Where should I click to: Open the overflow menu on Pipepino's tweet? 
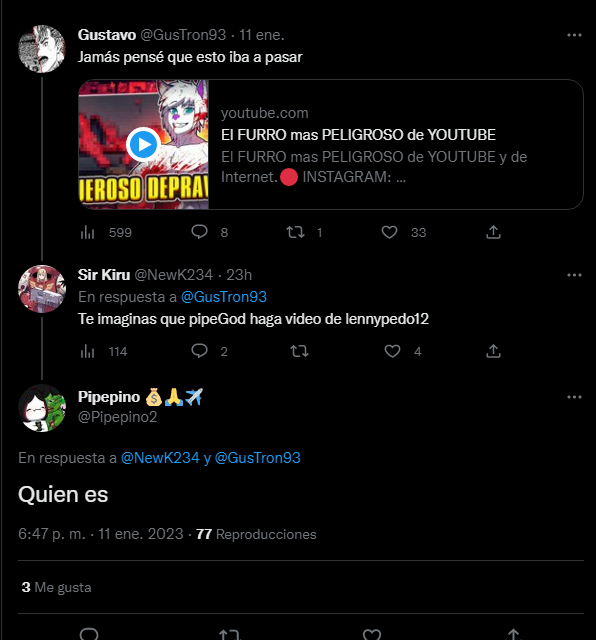coord(574,397)
